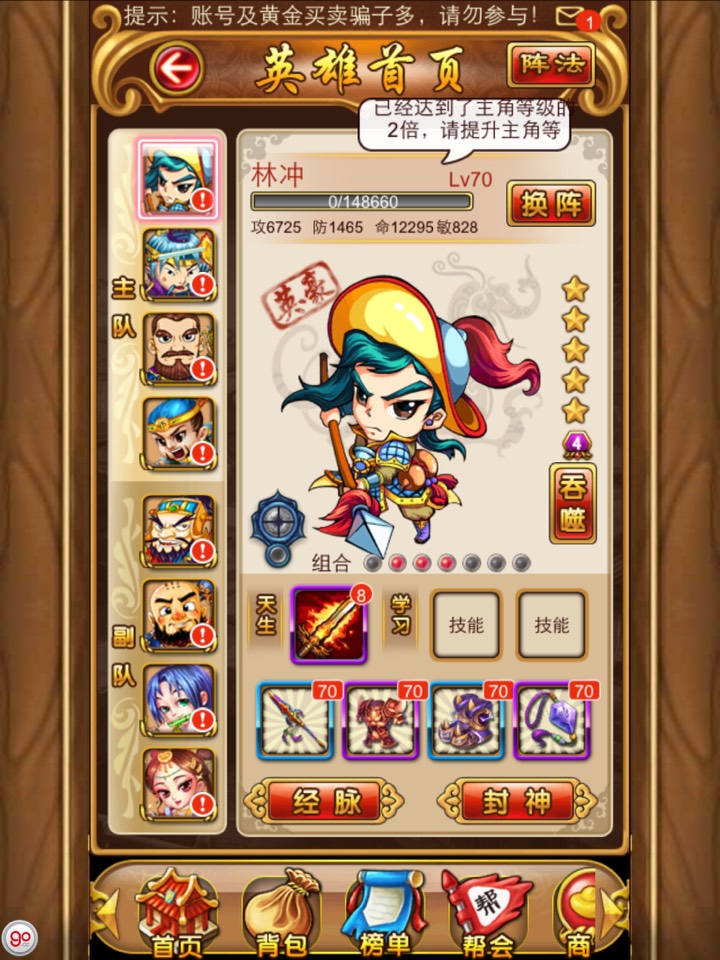This screenshot has width=720, height=960.
Task: Tap the 吞噬 button
Action: (572, 502)
